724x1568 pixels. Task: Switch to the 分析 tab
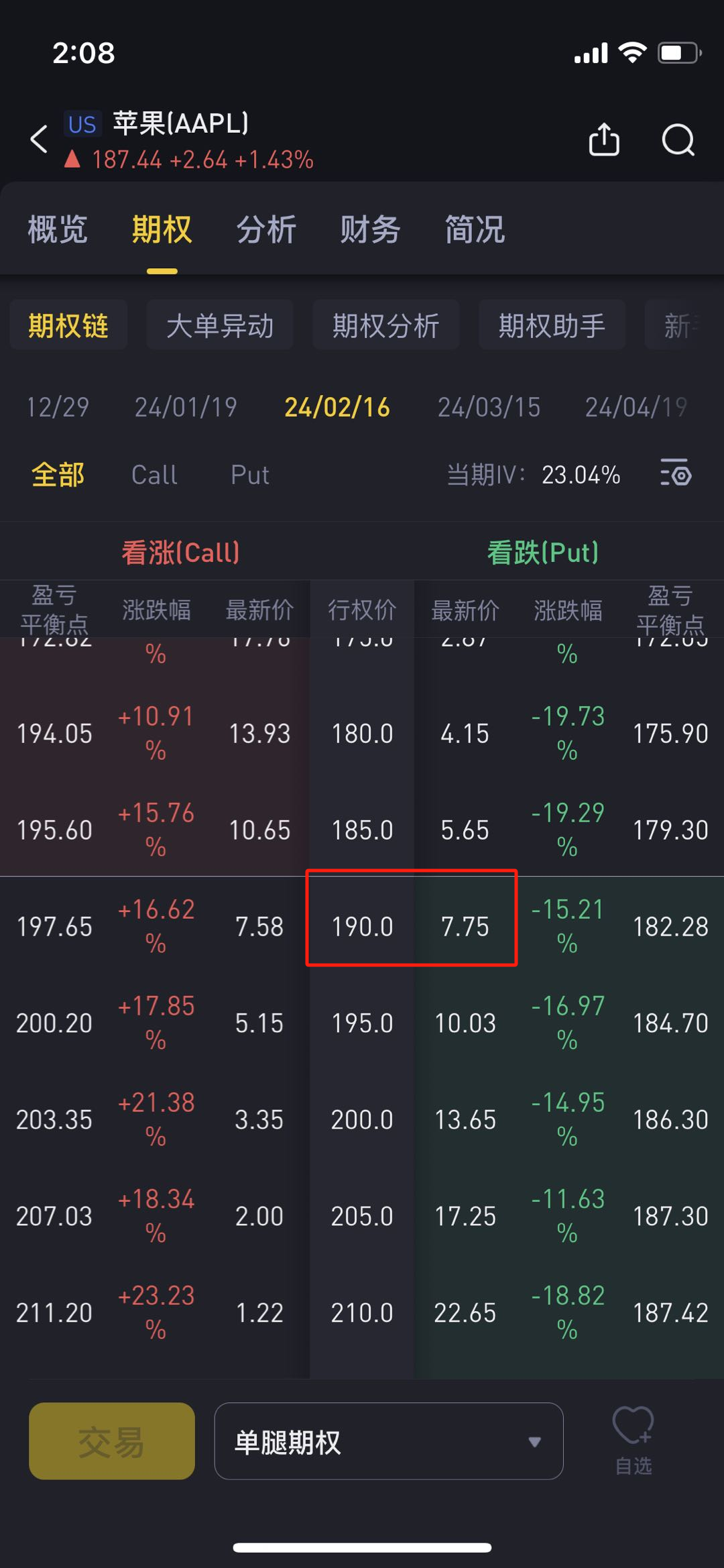click(x=266, y=229)
